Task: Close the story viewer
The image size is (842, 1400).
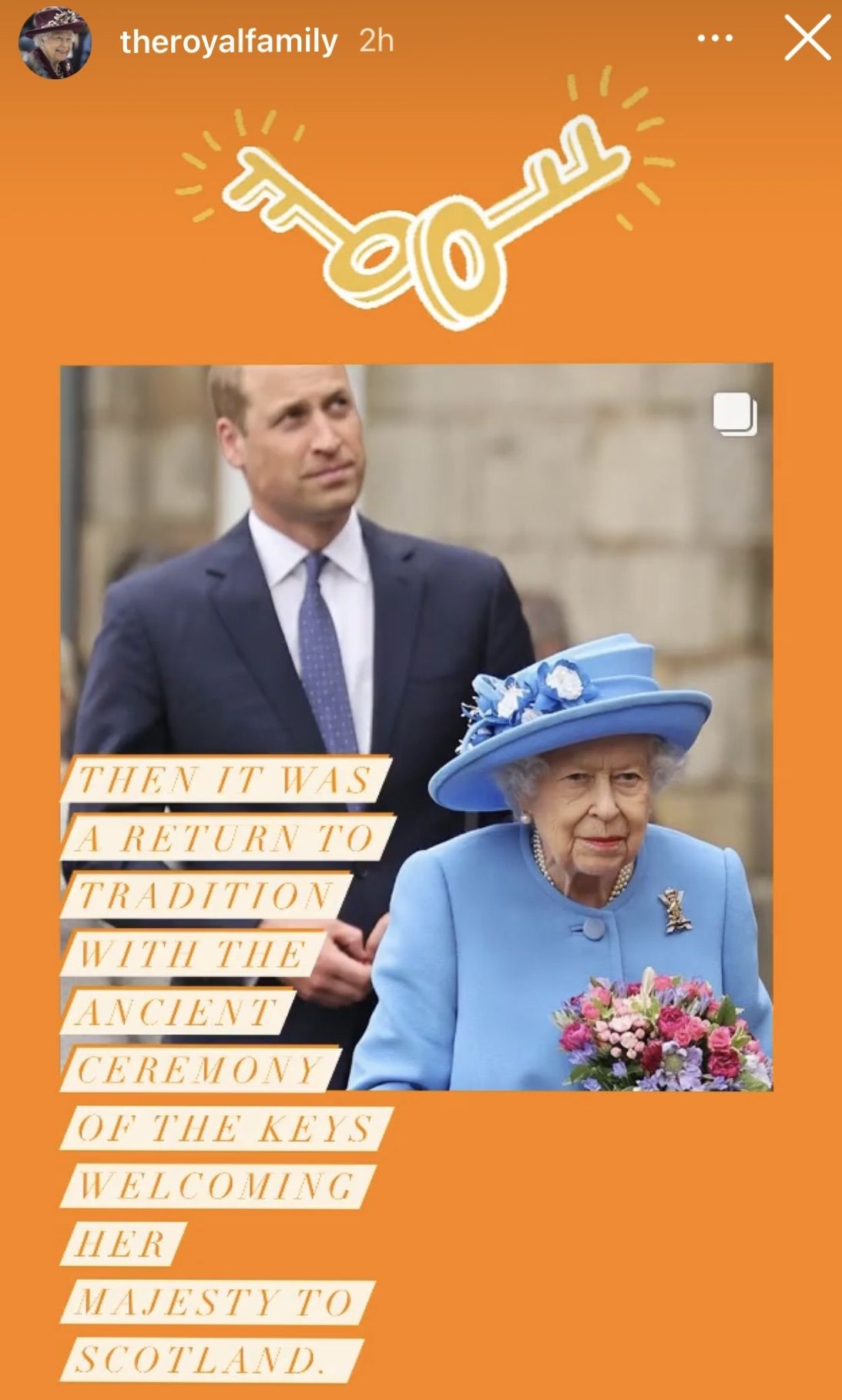Action: (x=807, y=39)
